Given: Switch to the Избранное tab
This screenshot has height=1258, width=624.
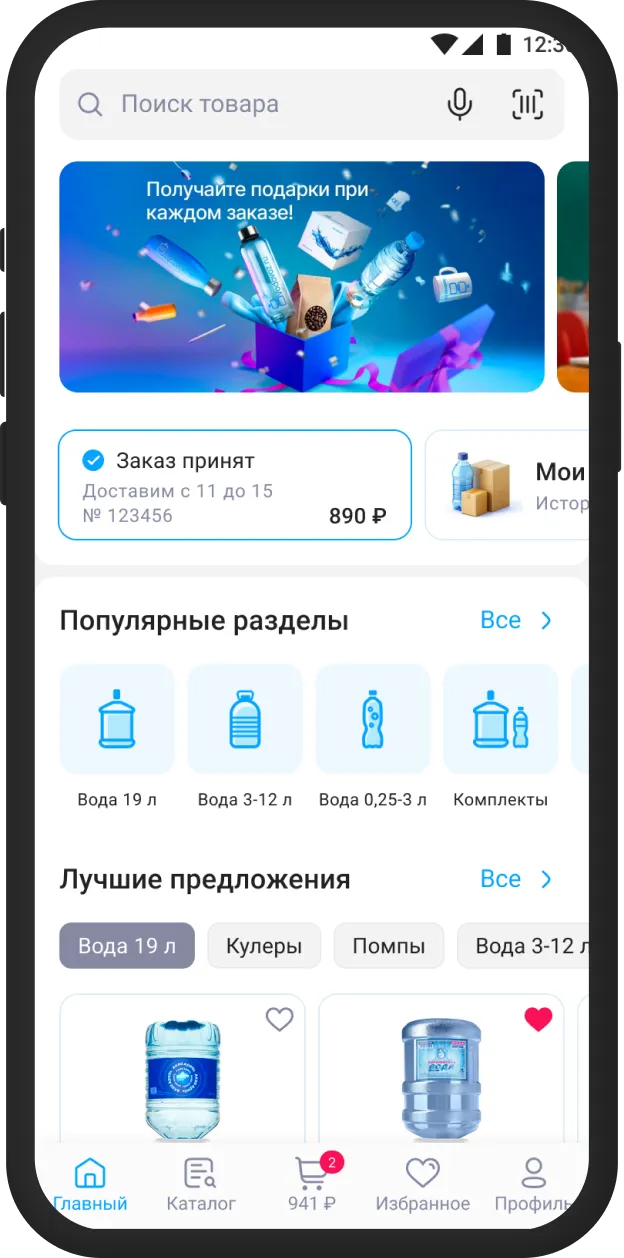Looking at the screenshot, I should 422,1184.
